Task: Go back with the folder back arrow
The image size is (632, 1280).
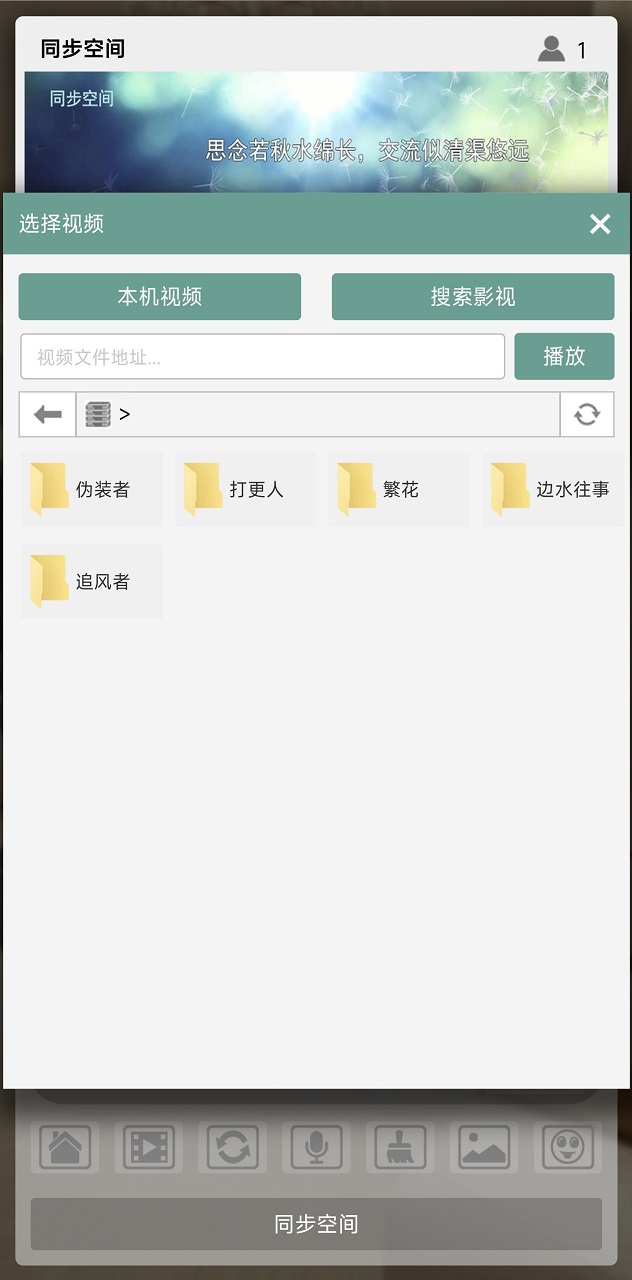Action: coord(48,415)
